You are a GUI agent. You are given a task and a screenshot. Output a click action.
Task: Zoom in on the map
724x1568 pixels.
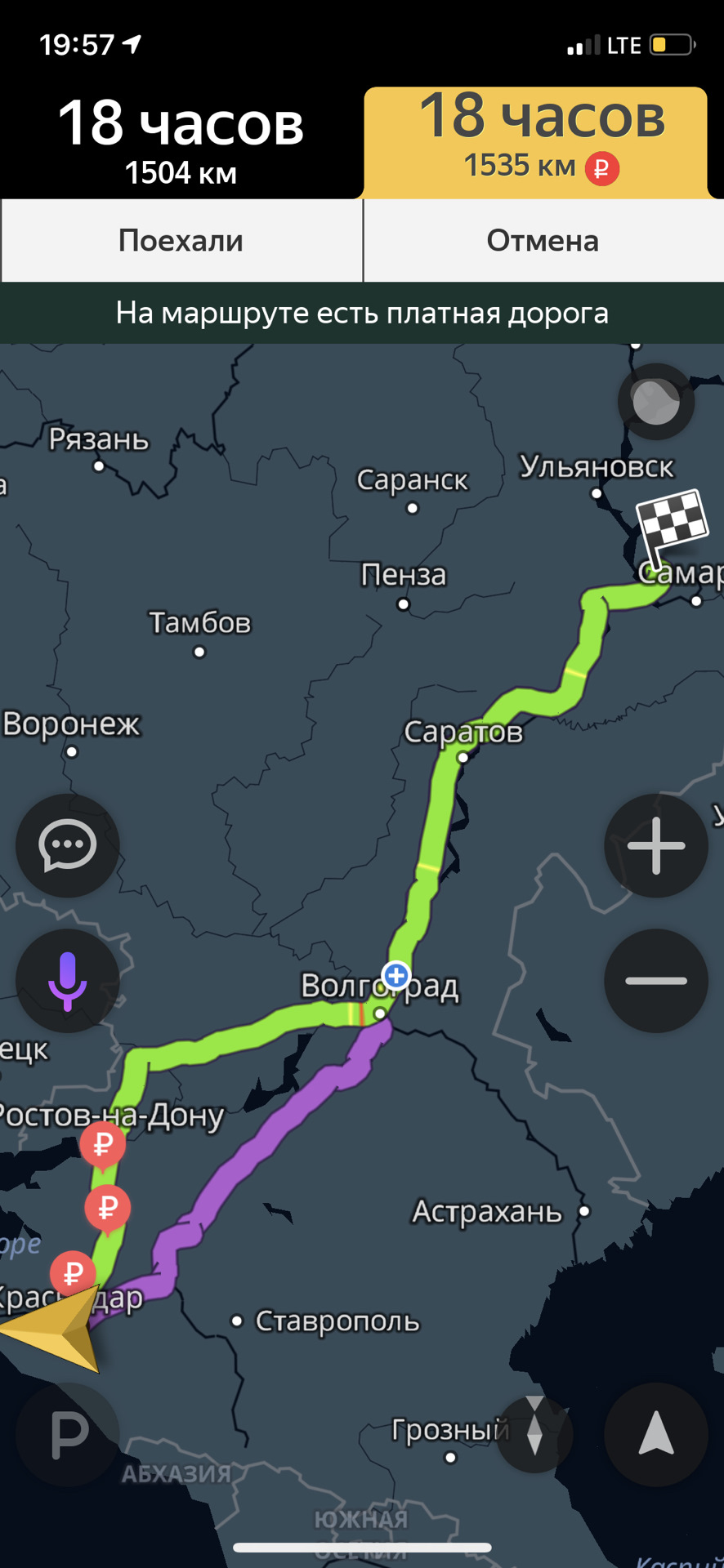[655, 845]
